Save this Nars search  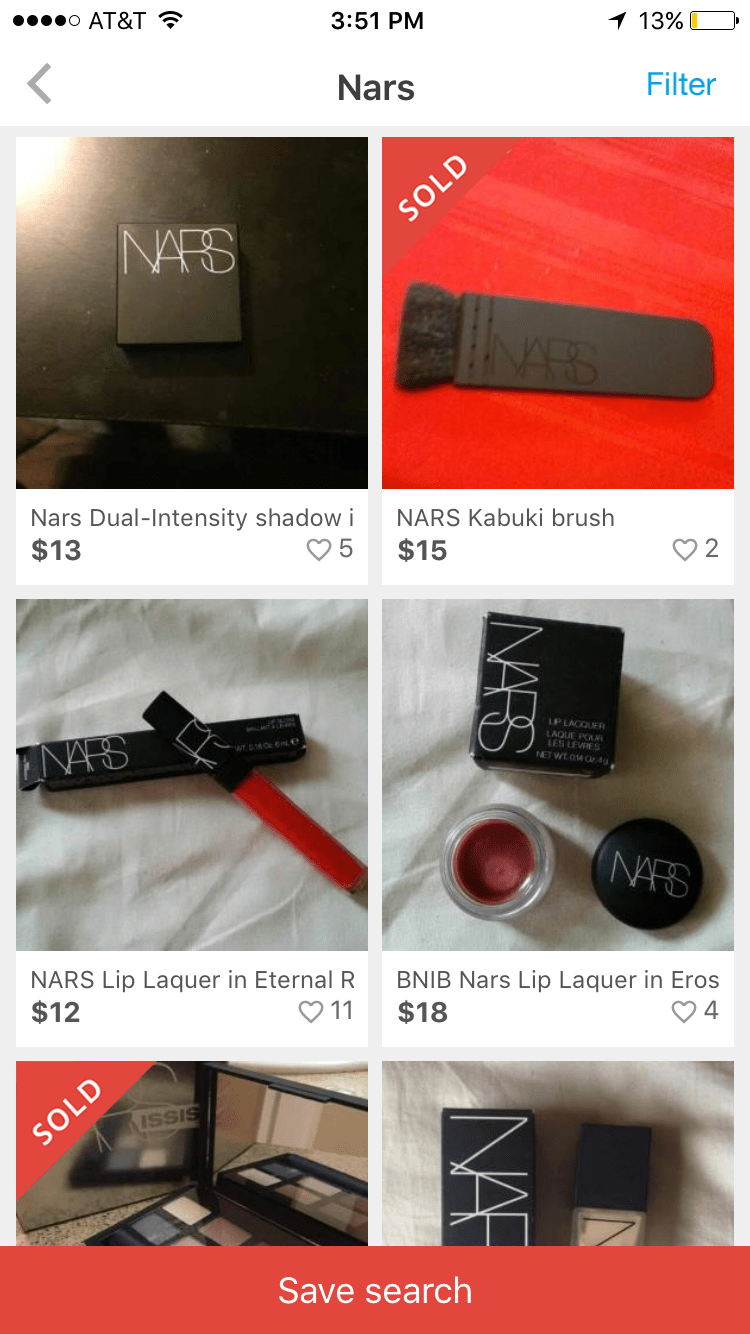[x=375, y=1290]
